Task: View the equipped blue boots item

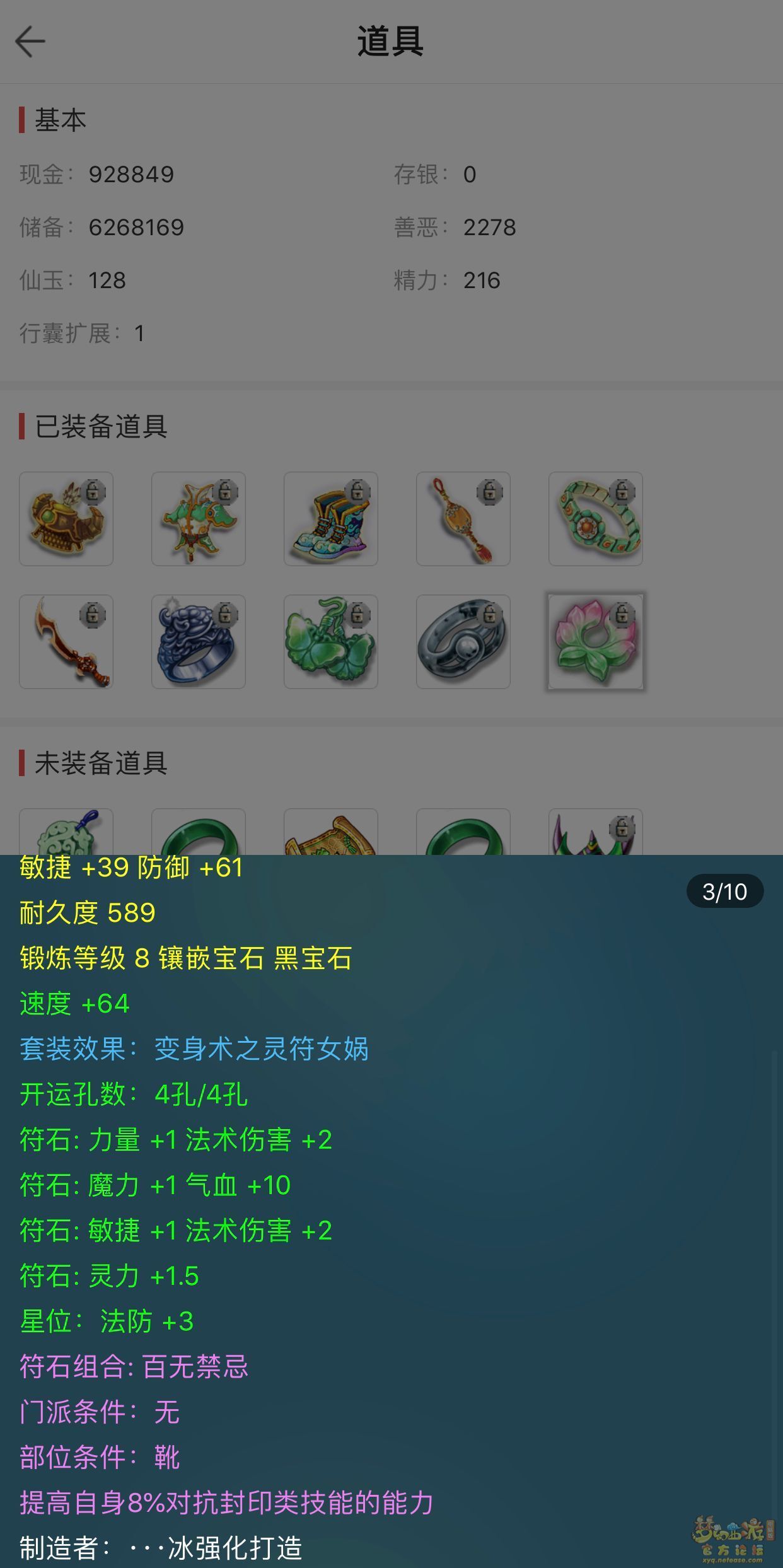Action: (x=331, y=519)
